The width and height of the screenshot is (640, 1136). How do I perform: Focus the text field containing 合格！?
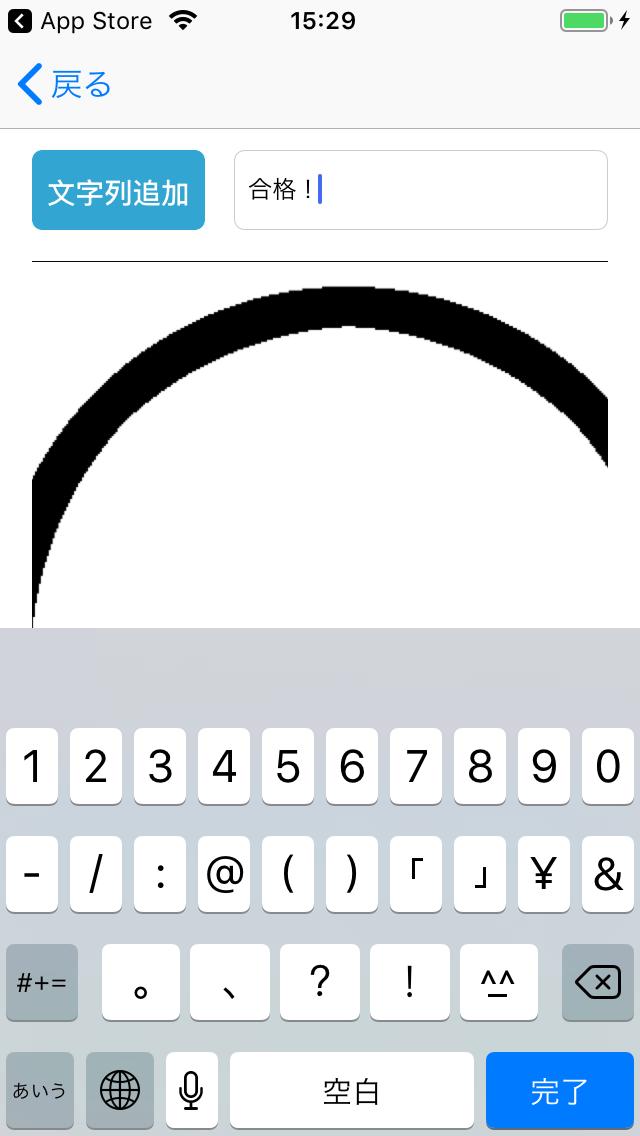tap(420, 191)
